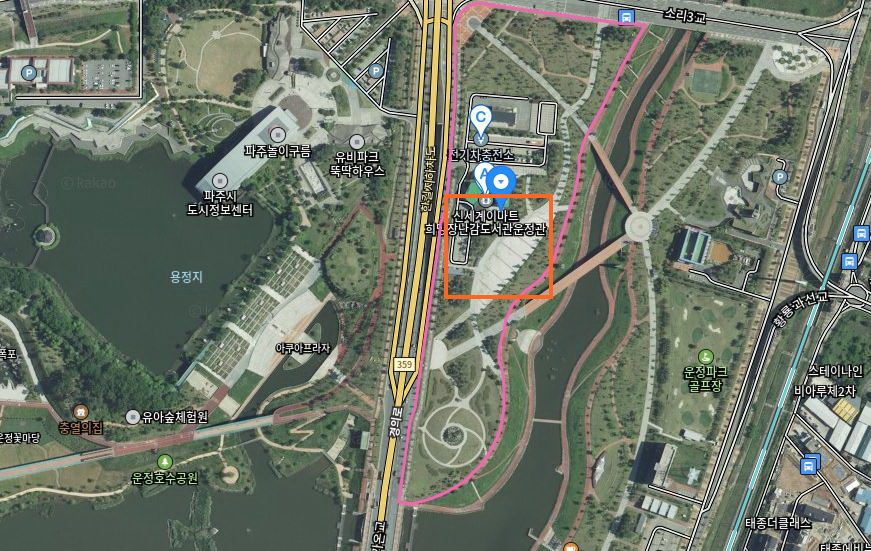Open the 충열의집 place marker
Image resolution: width=871 pixels, height=551 pixels.
[x=81, y=411]
